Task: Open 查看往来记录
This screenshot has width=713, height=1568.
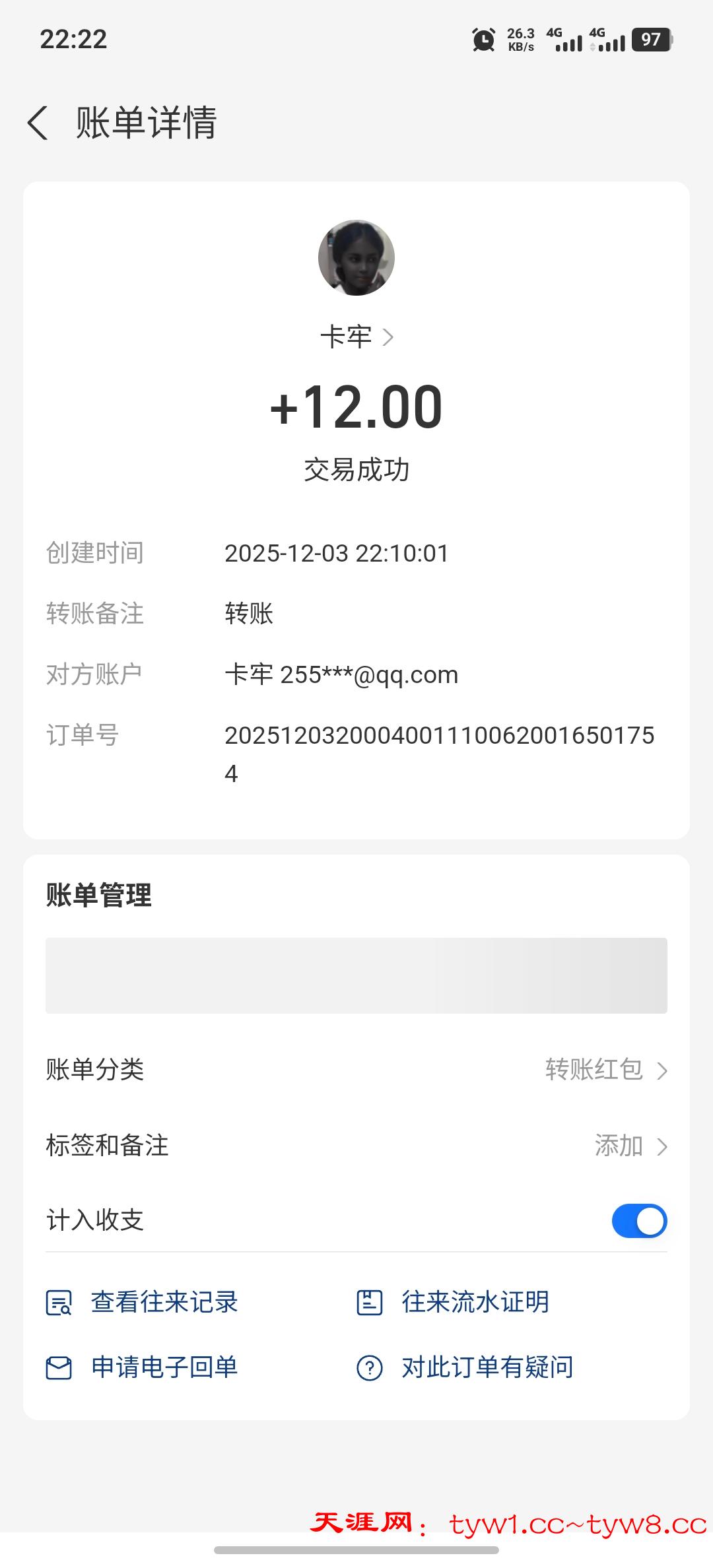Action: click(143, 1302)
